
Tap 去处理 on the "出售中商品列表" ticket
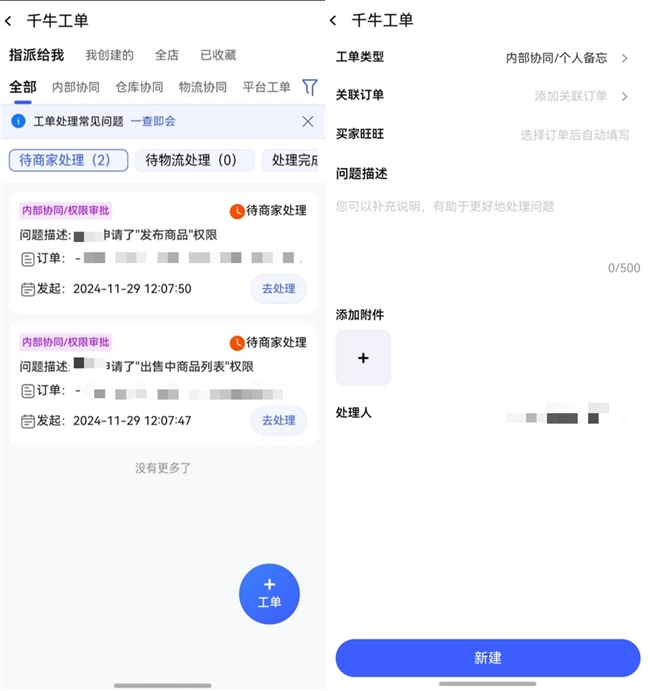pyautogui.click(x=278, y=420)
